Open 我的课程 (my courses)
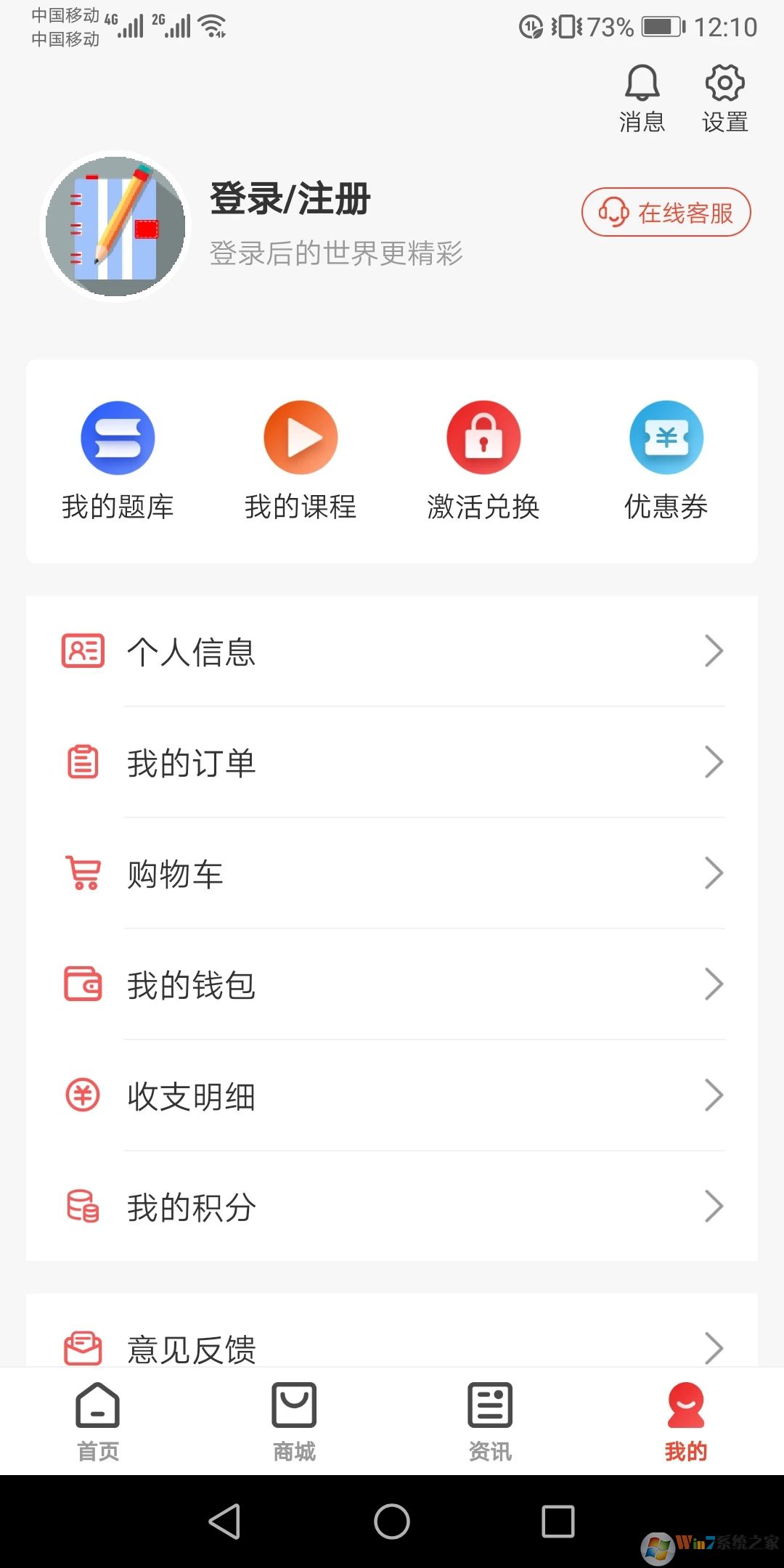 pyautogui.click(x=300, y=436)
